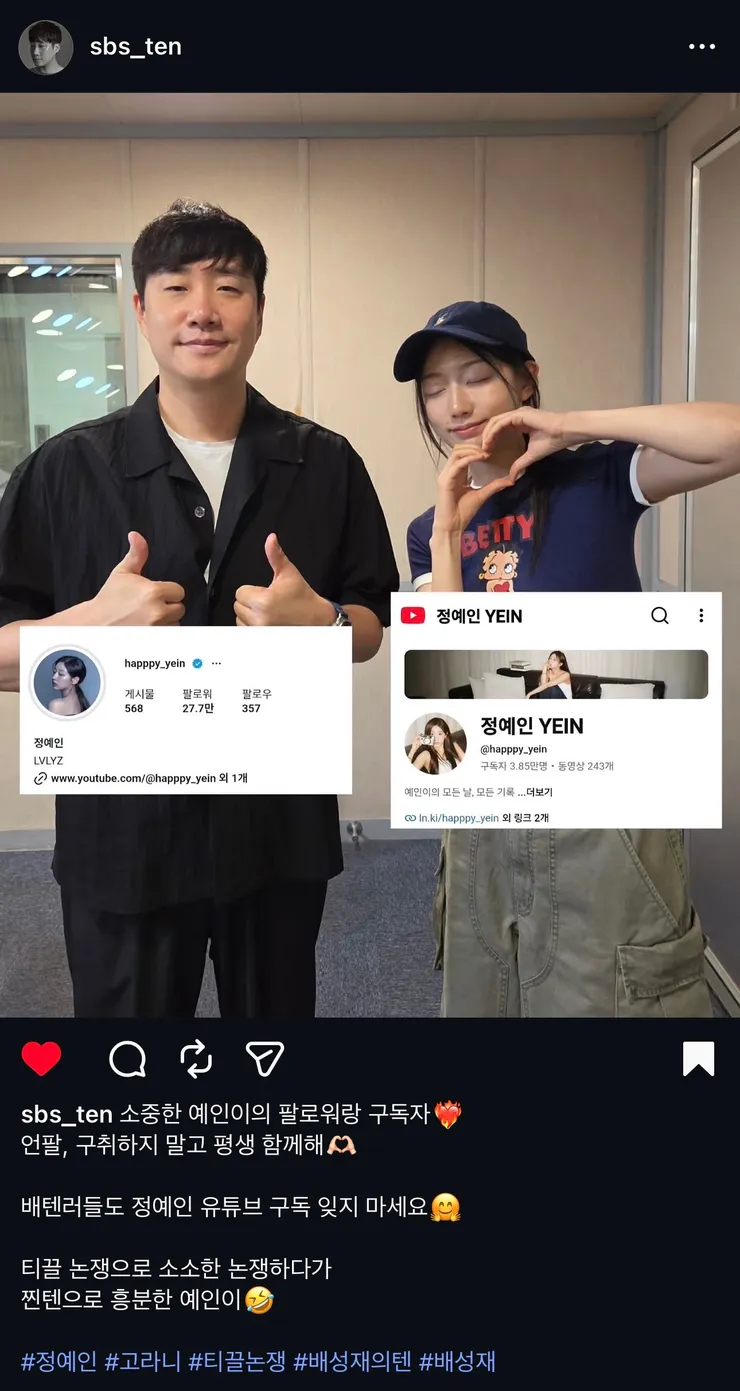Open the sbs_ten username at top
740x1391 pixels.
136,46
